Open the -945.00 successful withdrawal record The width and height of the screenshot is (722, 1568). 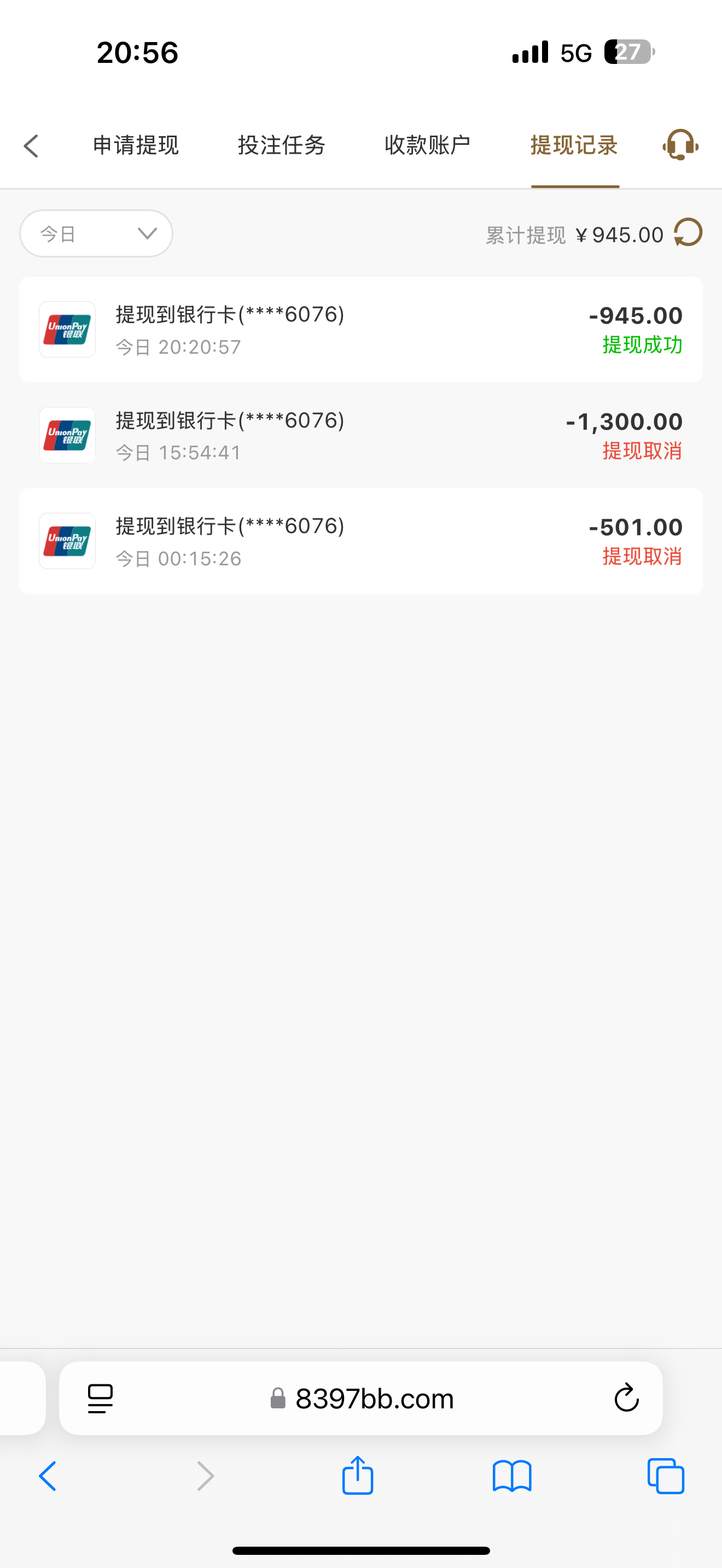click(360, 330)
